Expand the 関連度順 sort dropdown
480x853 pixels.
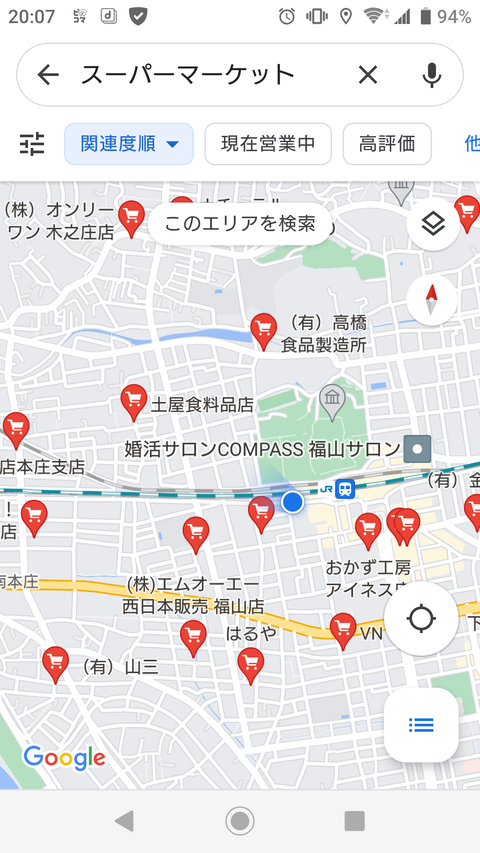(129, 144)
